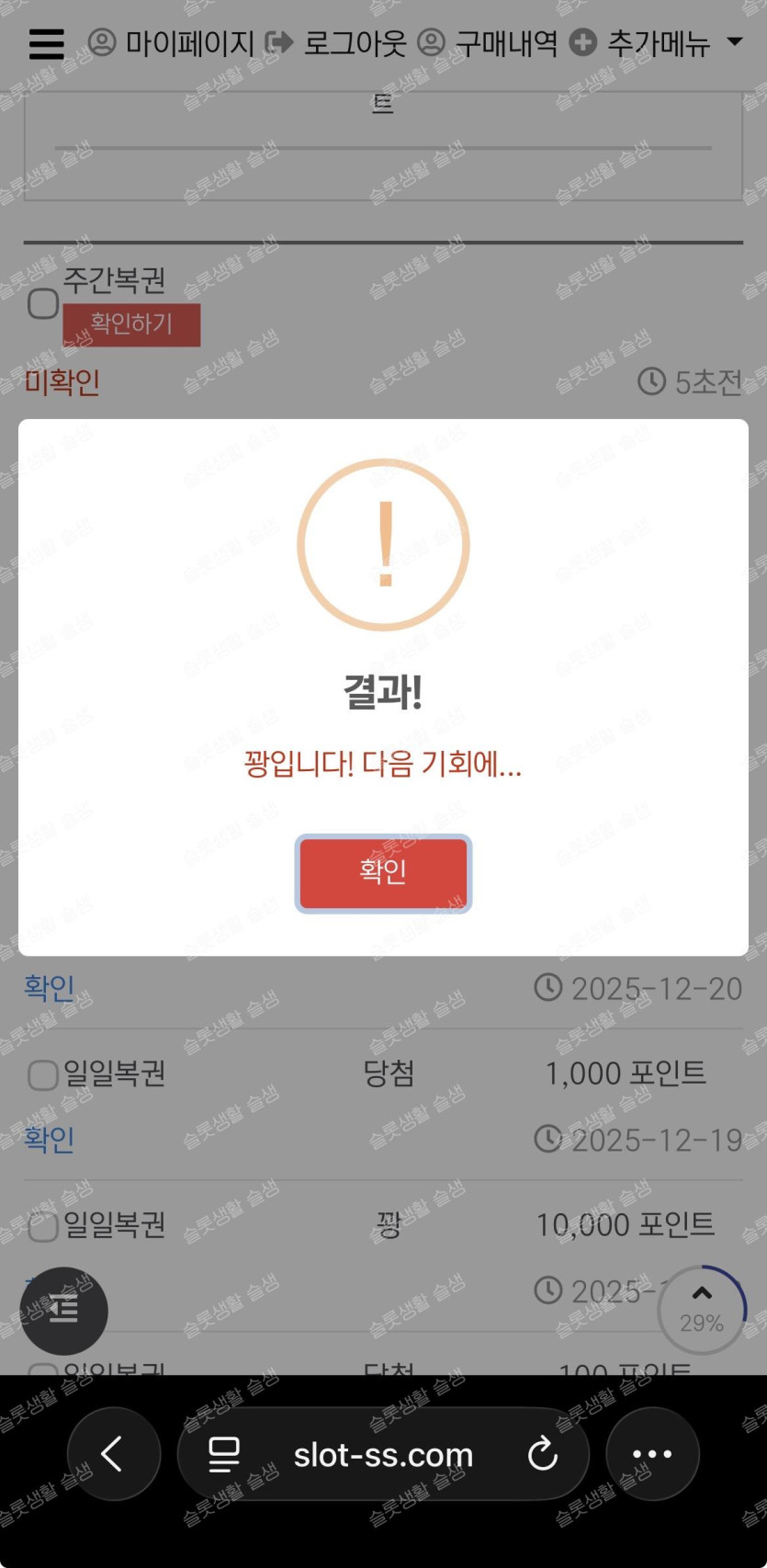The width and height of the screenshot is (767, 1568).
Task: Tap 확인하기 under 주간복권
Action: (131, 324)
